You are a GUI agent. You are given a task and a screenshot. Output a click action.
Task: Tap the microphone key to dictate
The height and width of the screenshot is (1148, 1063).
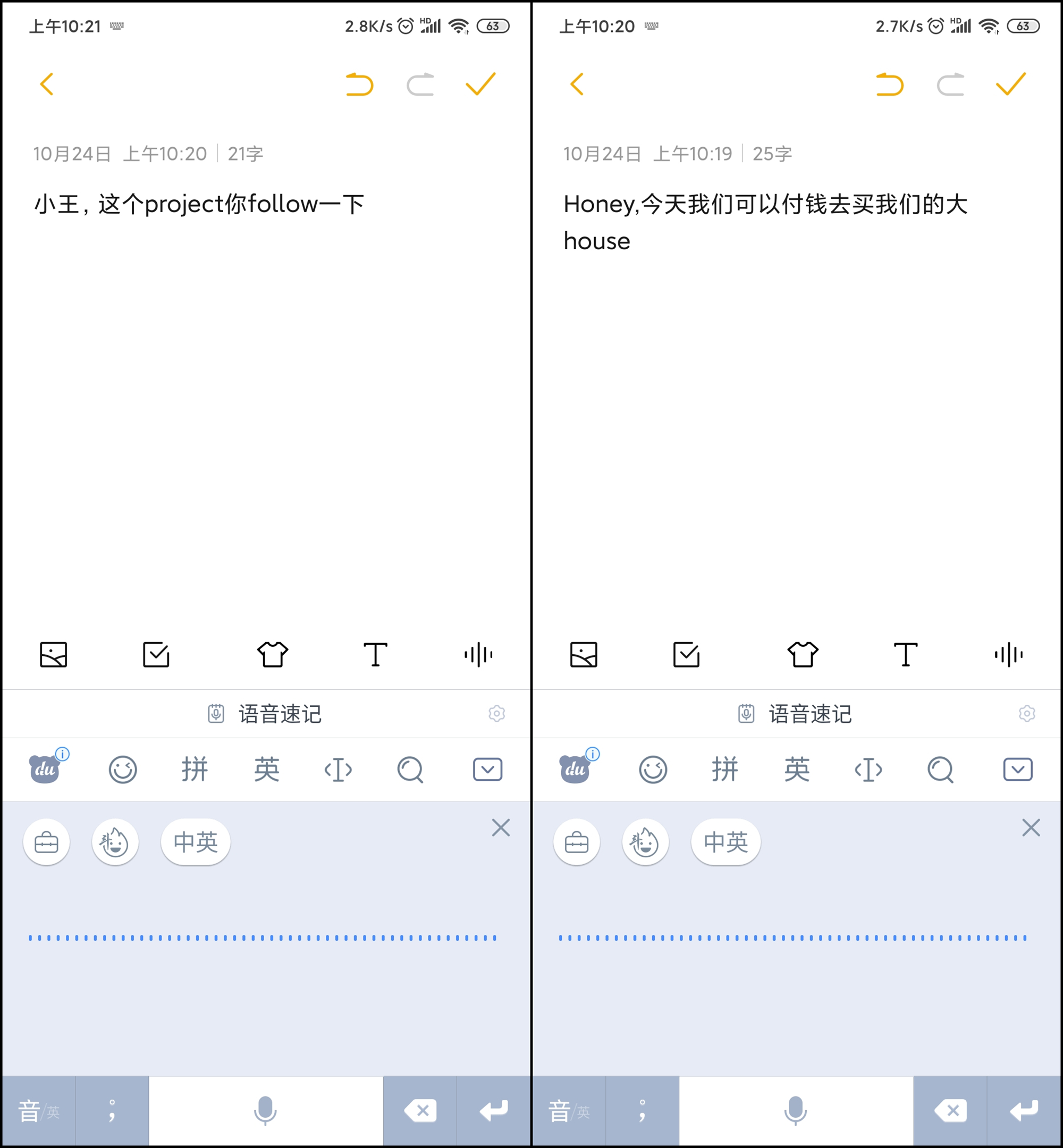point(265,1110)
